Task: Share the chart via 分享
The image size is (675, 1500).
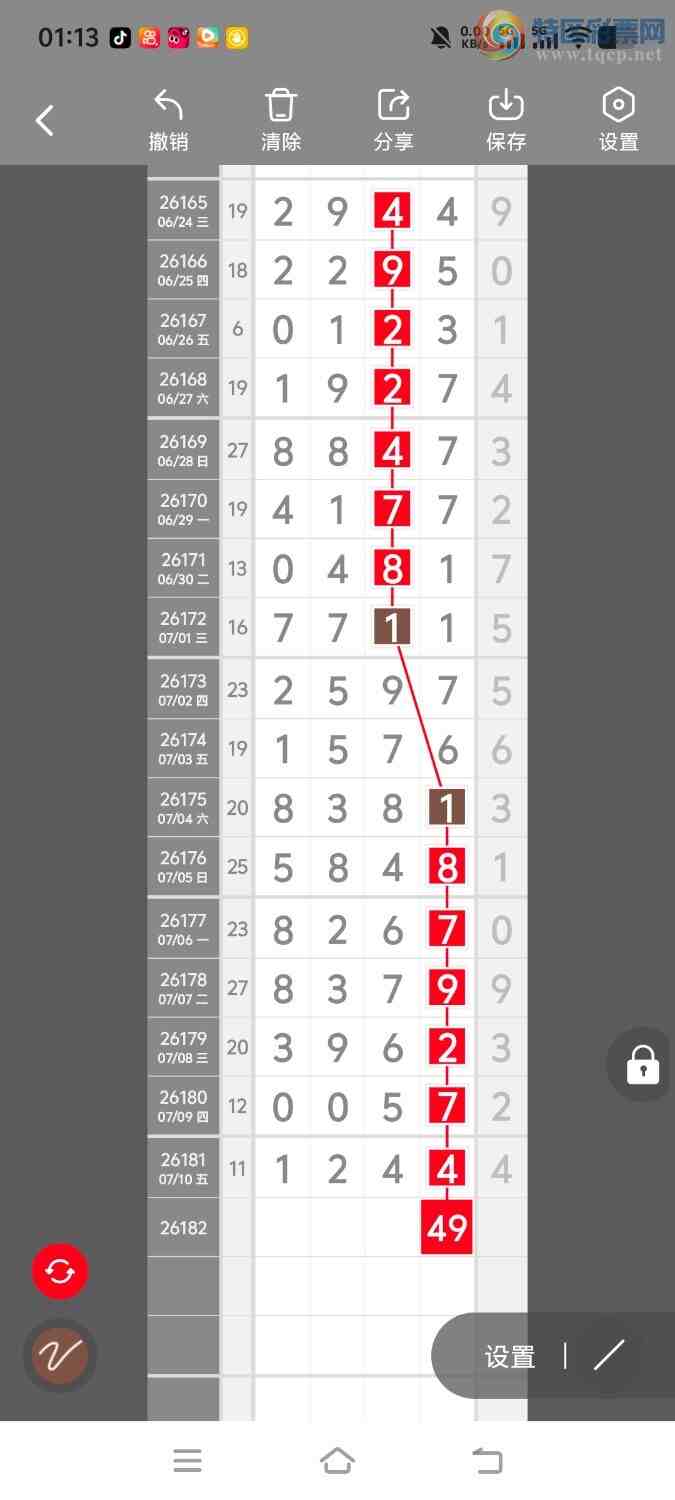Action: click(393, 120)
